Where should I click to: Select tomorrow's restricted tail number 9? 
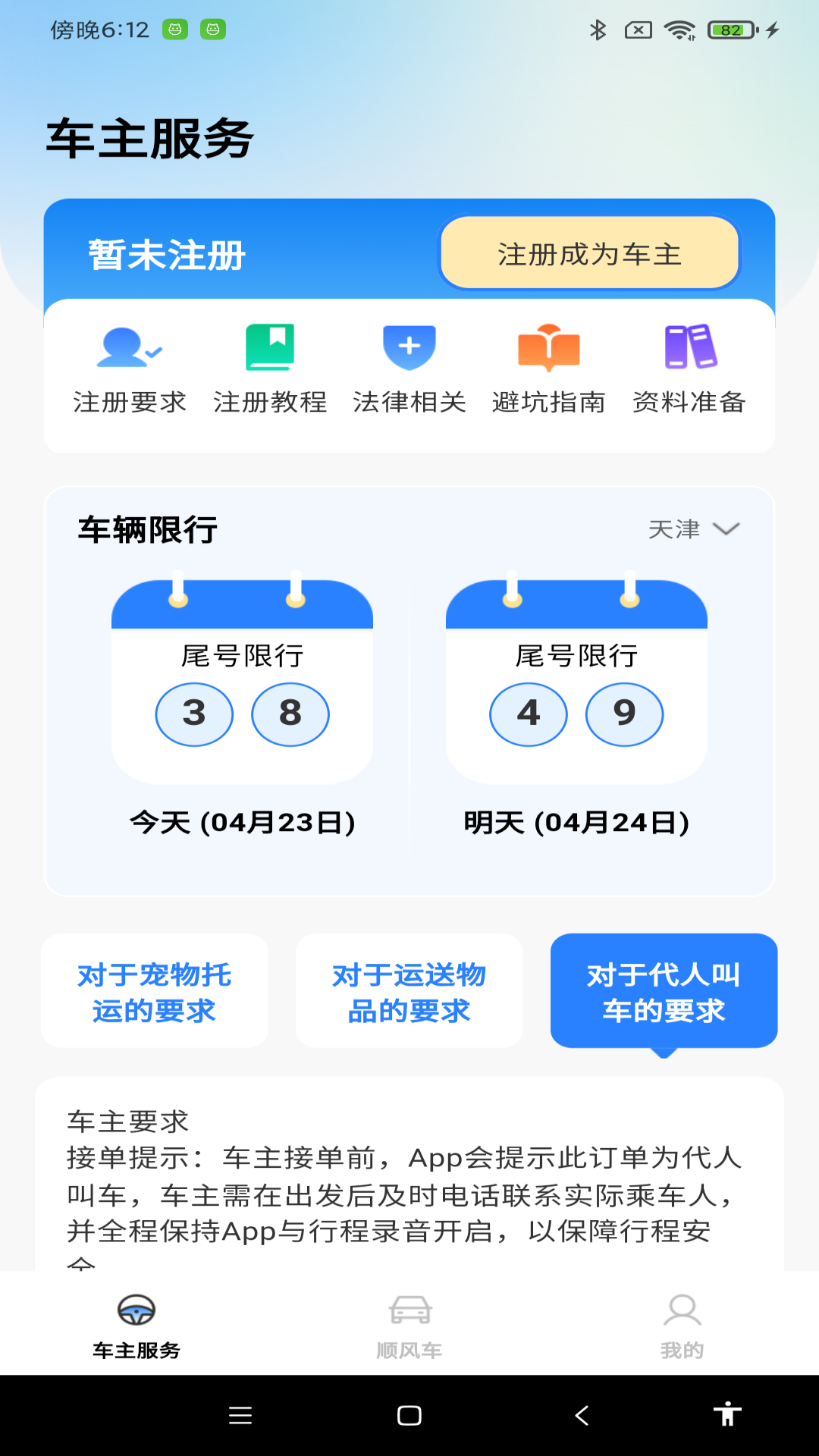click(x=624, y=714)
